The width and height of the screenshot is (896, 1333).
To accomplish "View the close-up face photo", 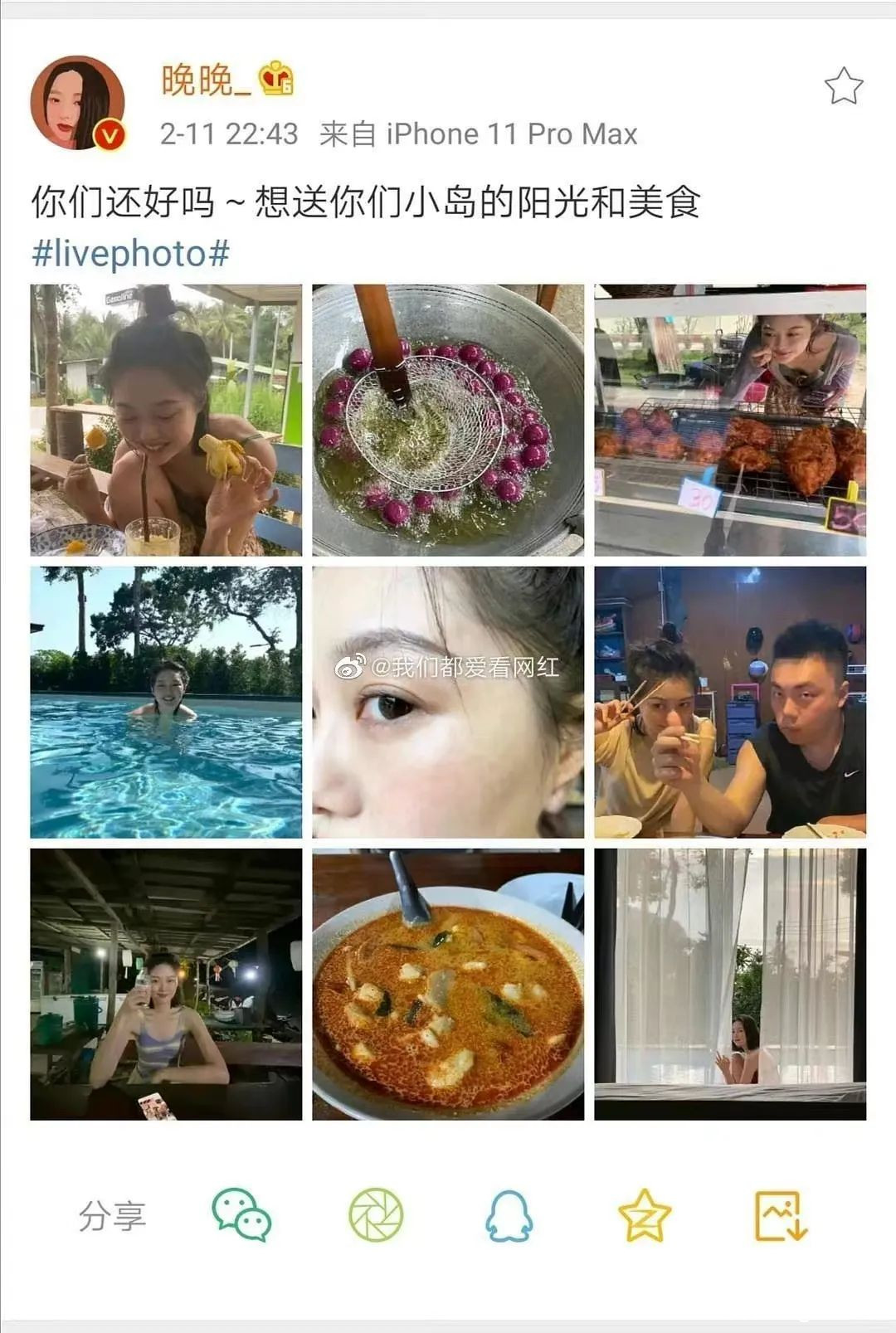I will point(448,702).
